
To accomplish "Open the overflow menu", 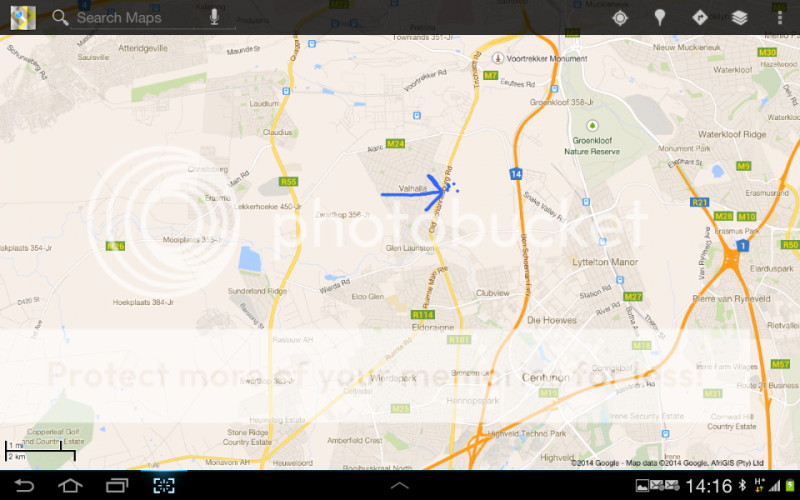I will point(780,18).
